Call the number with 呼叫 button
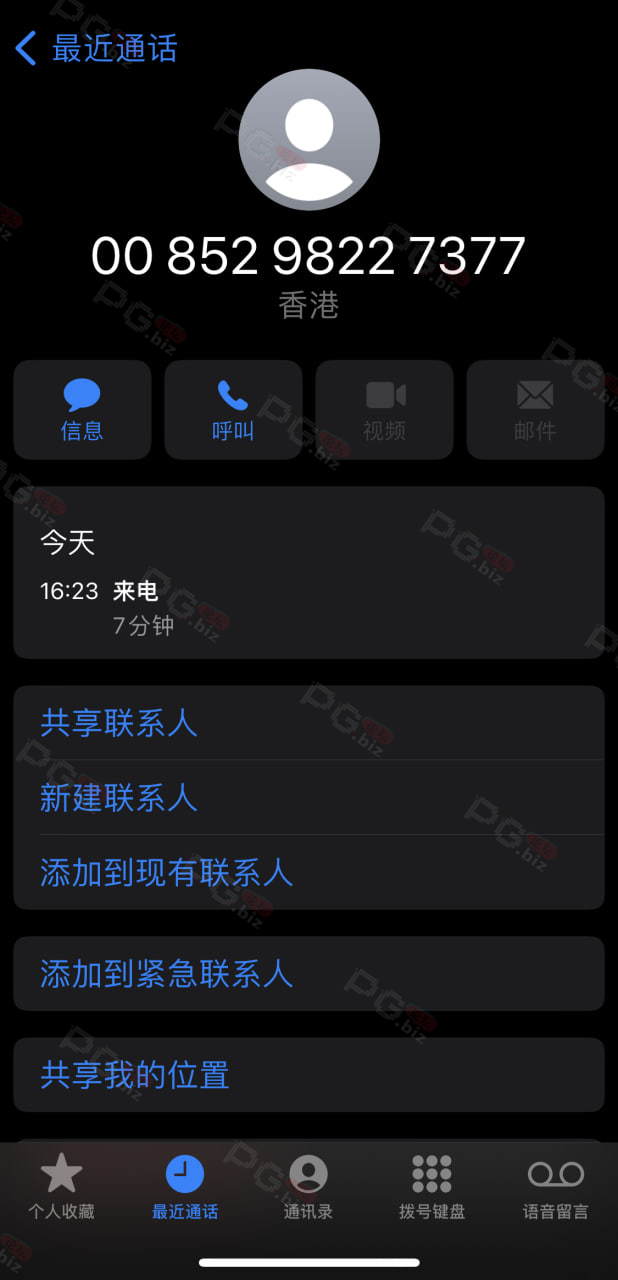Viewport: 618px width, 1280px height. pyautogui.click(x=233, y=410)
